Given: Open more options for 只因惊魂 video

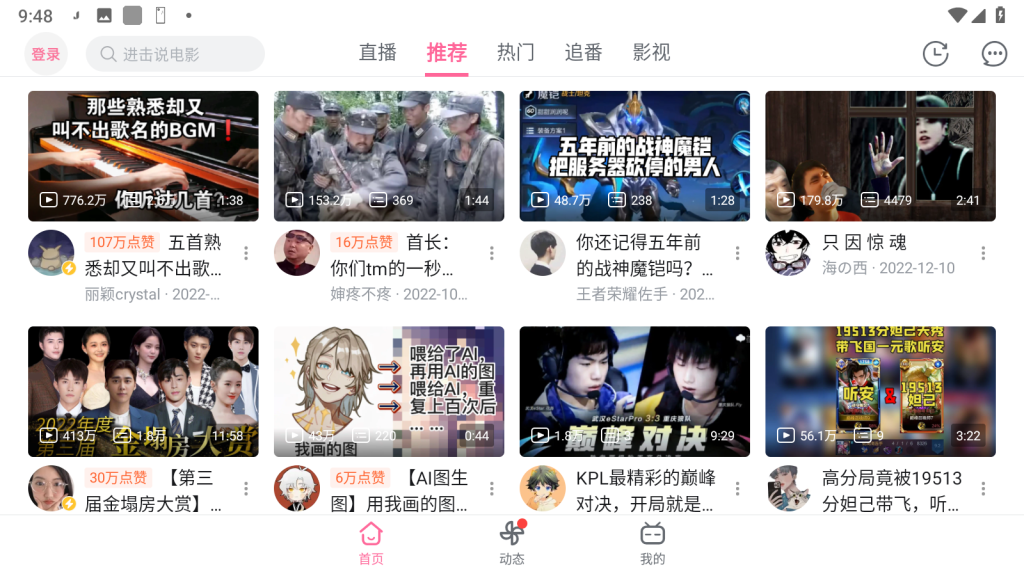Looking at the screenshot, I should (983, 253).
